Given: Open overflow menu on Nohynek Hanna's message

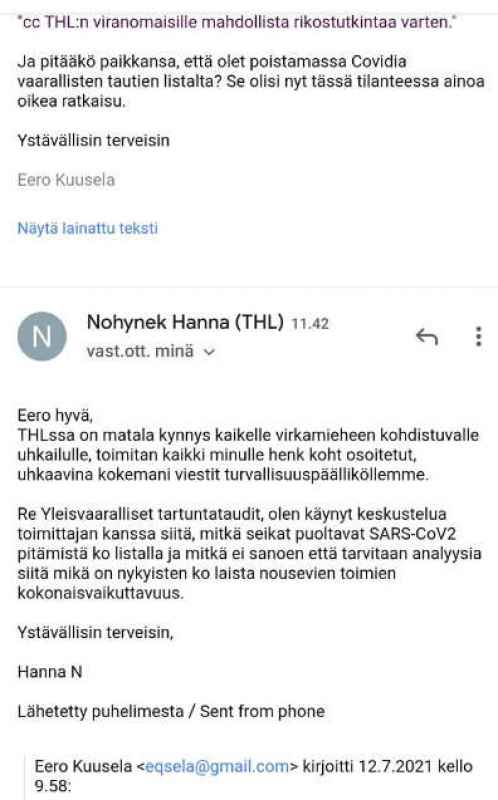Looking at the screenshot, I should [x=478, y=337].
